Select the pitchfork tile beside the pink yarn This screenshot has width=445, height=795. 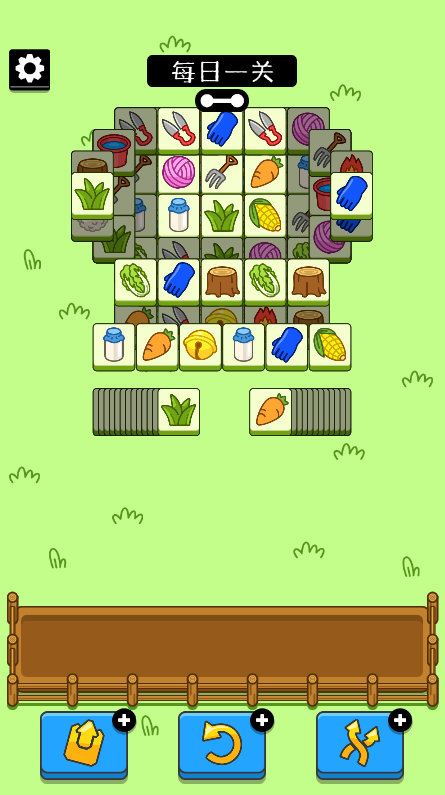(x=222, y=172)
